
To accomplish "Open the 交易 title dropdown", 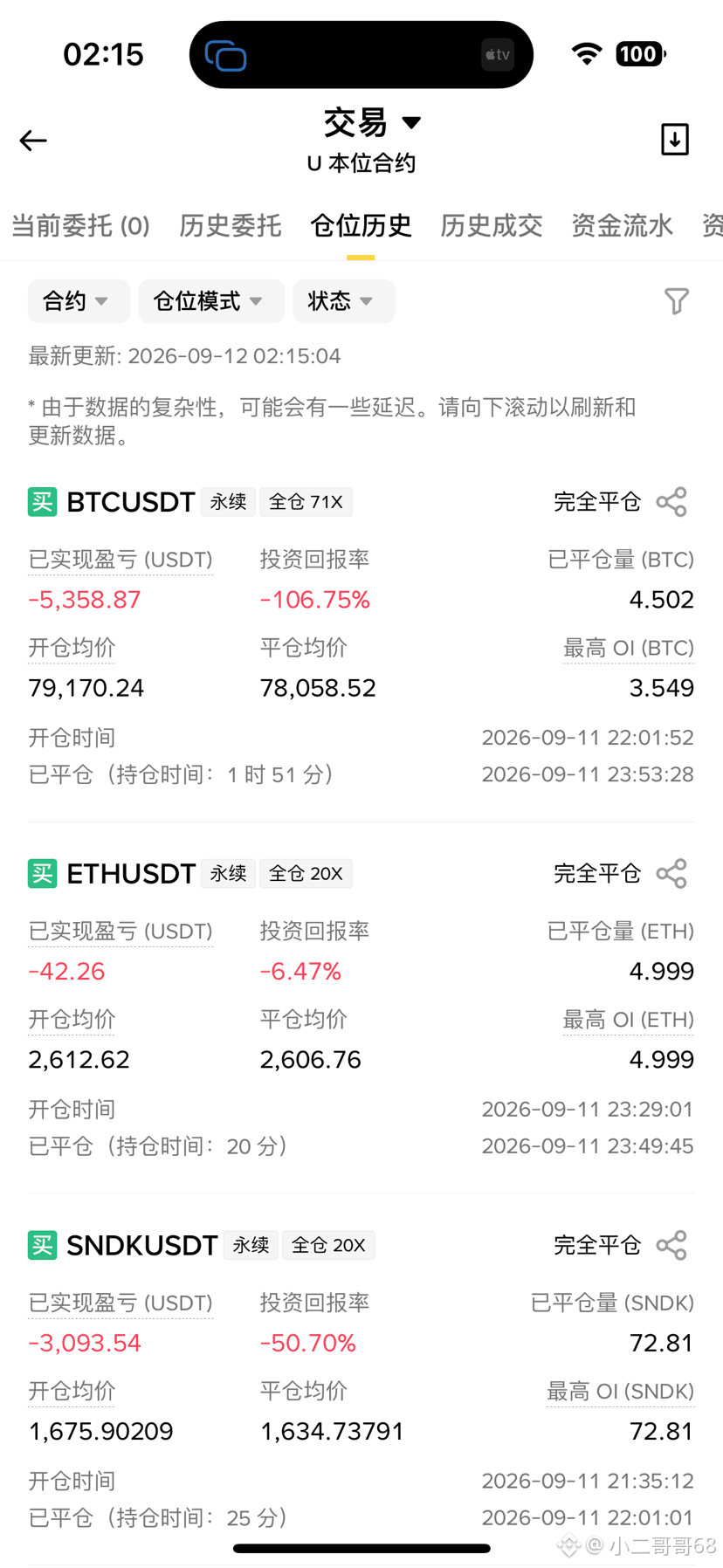I will click(373, 122).
